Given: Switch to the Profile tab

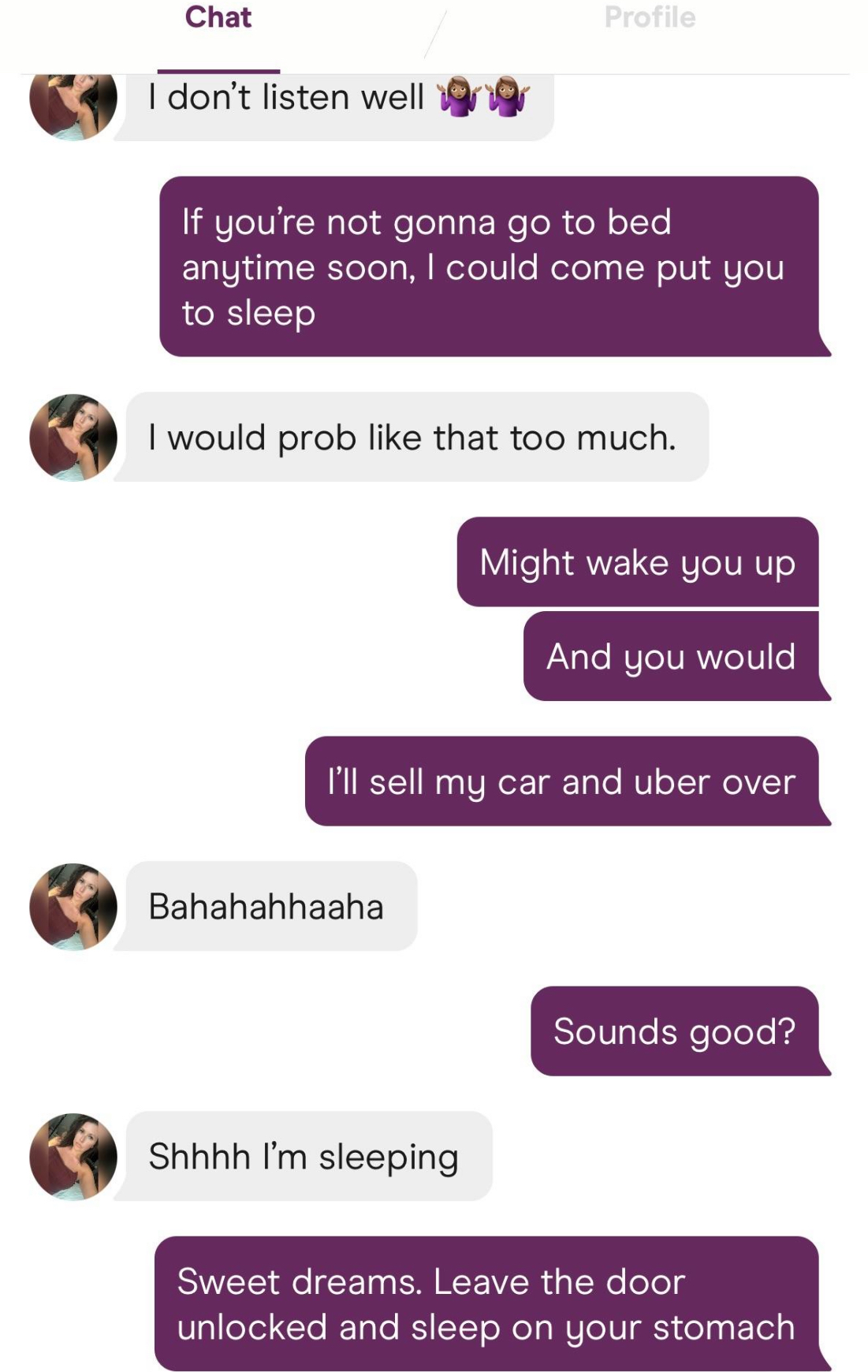Looking at the screenshot, I should [x=650, y=18].
